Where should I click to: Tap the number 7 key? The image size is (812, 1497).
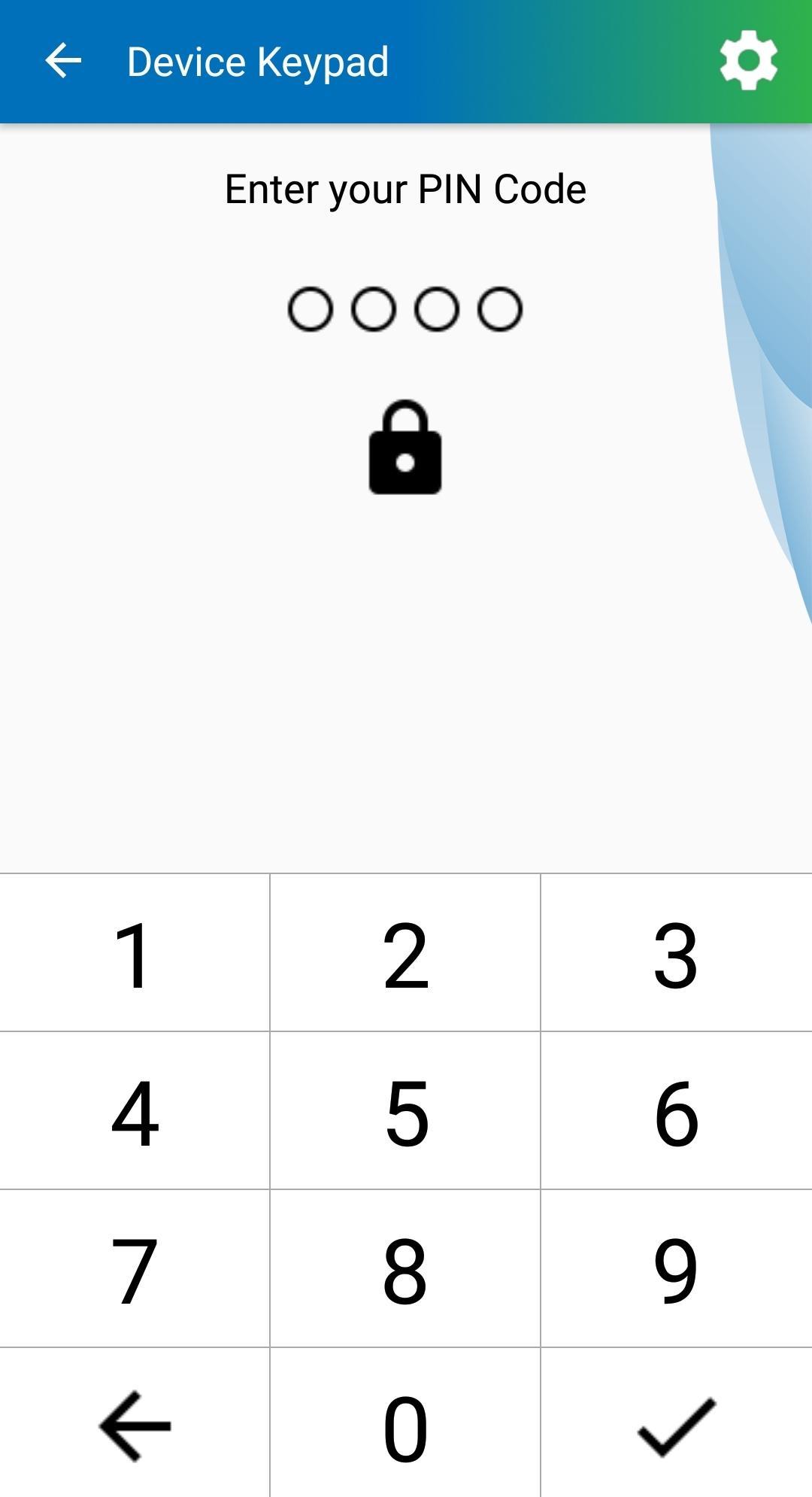(x=135, y=1270)
